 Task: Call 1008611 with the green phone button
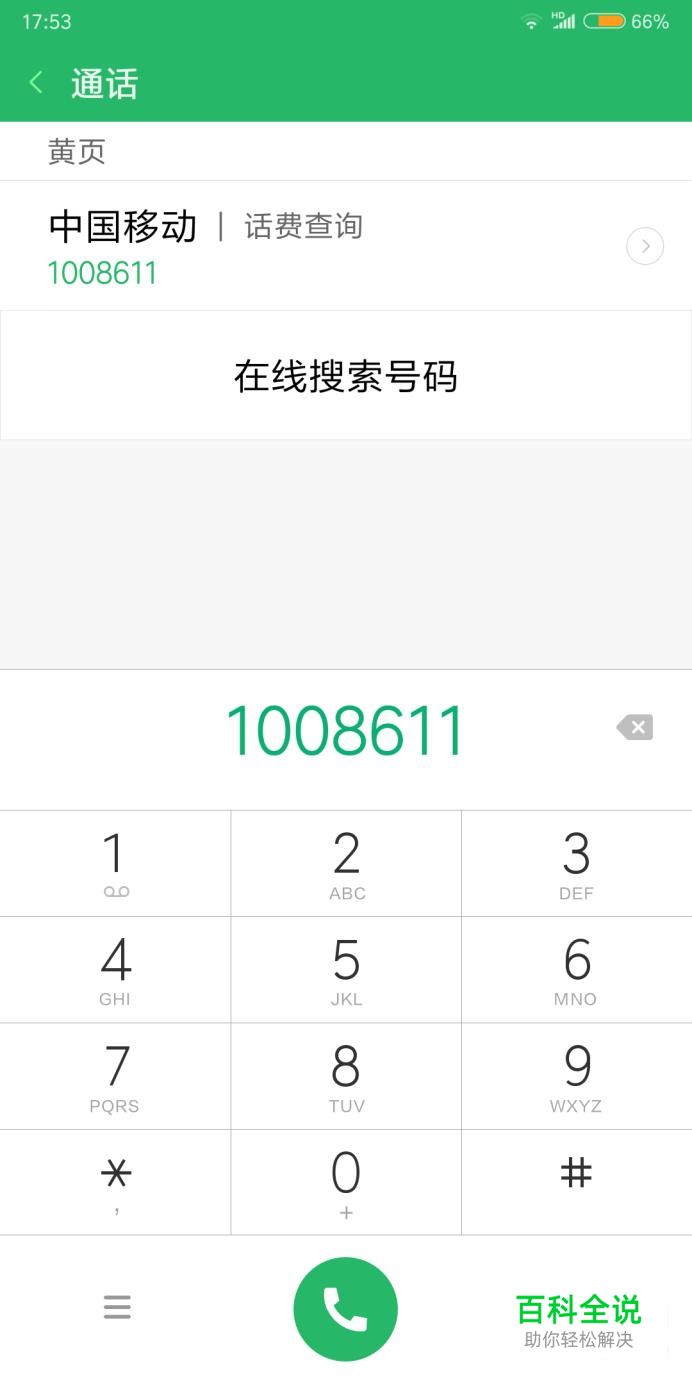tap(346, 1309)
